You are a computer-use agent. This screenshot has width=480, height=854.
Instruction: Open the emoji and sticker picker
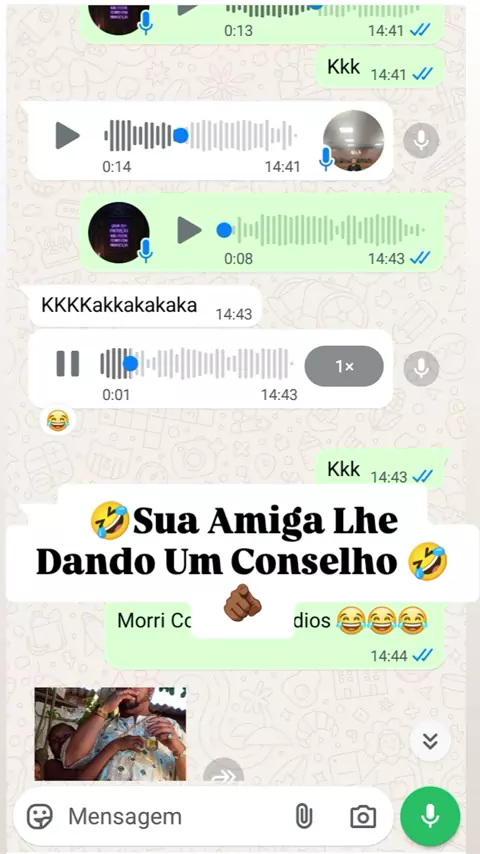[40, 816]
